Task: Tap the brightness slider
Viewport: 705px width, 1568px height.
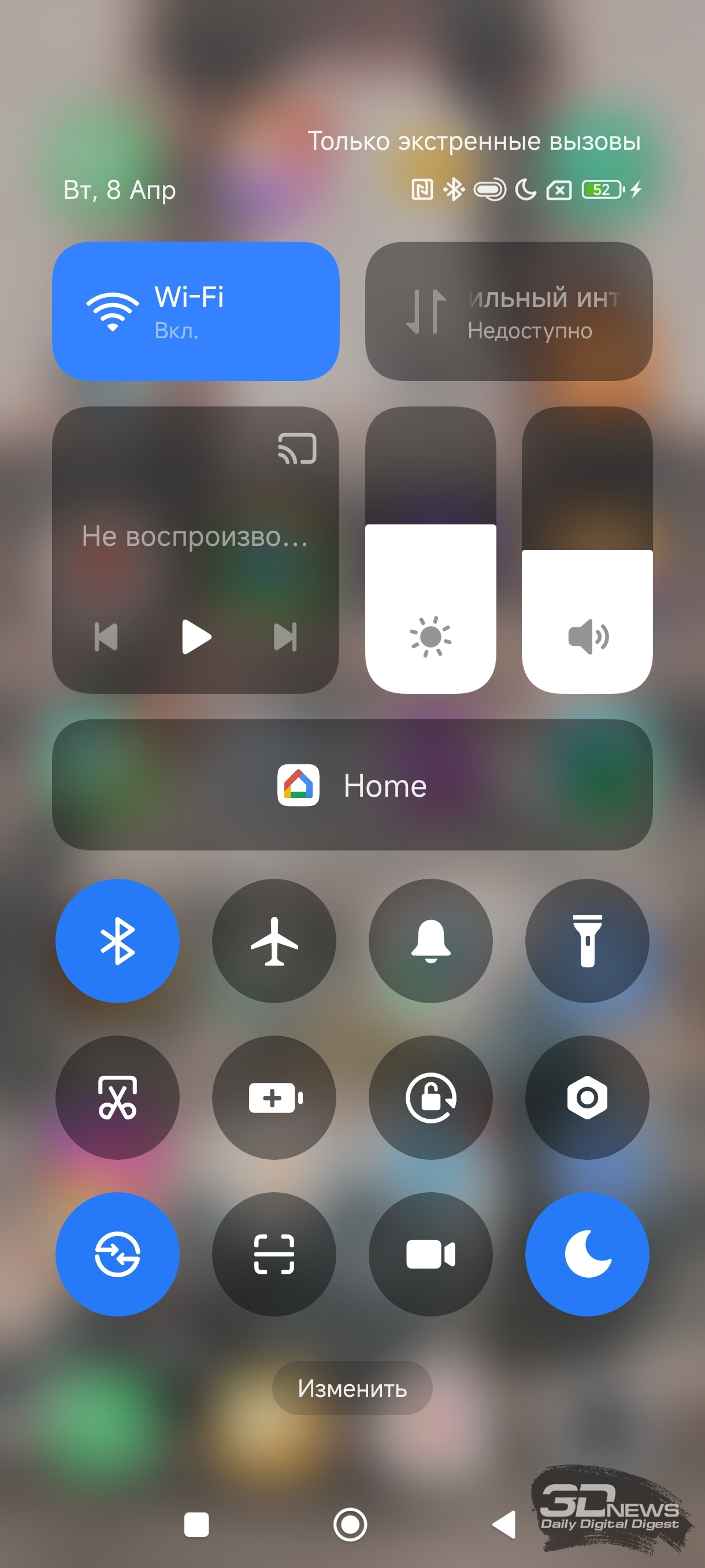Action: [430, 550]
